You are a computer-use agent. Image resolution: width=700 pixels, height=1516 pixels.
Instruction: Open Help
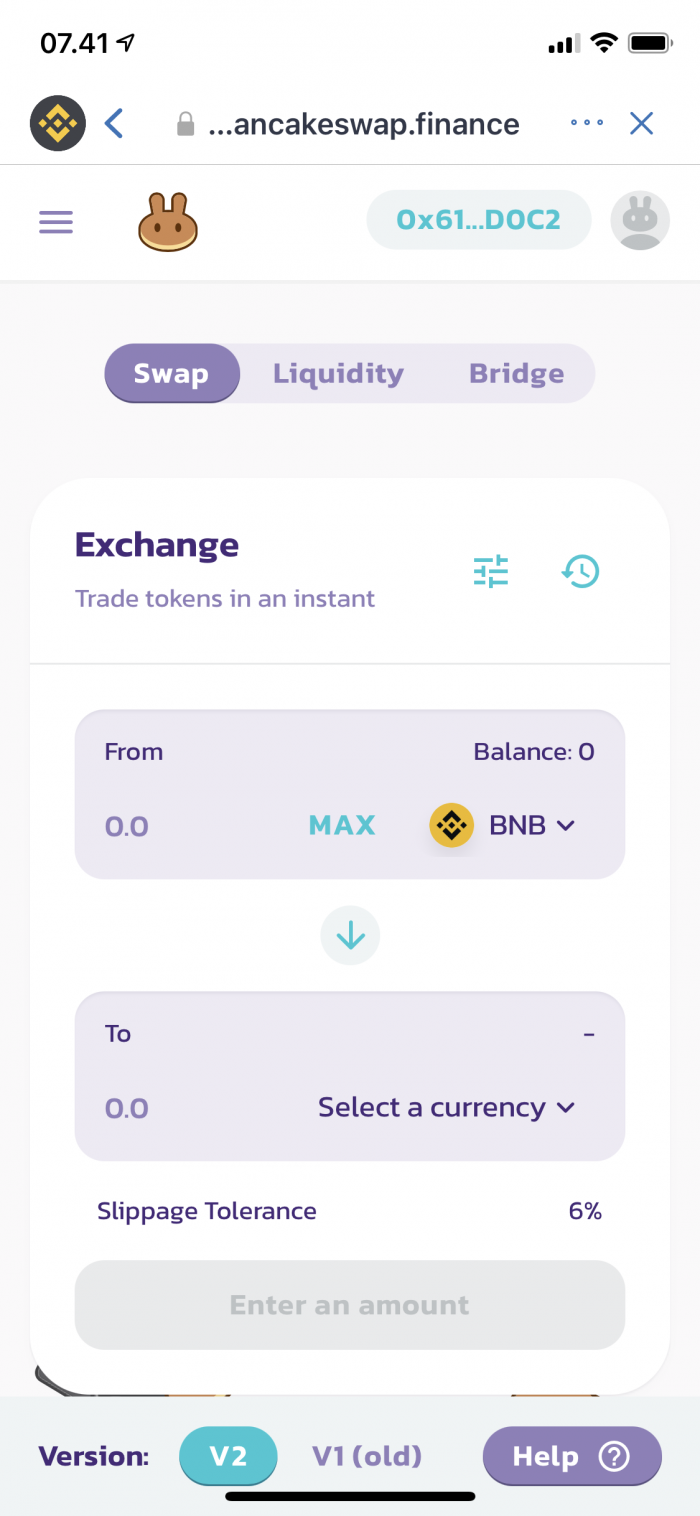572,1456
